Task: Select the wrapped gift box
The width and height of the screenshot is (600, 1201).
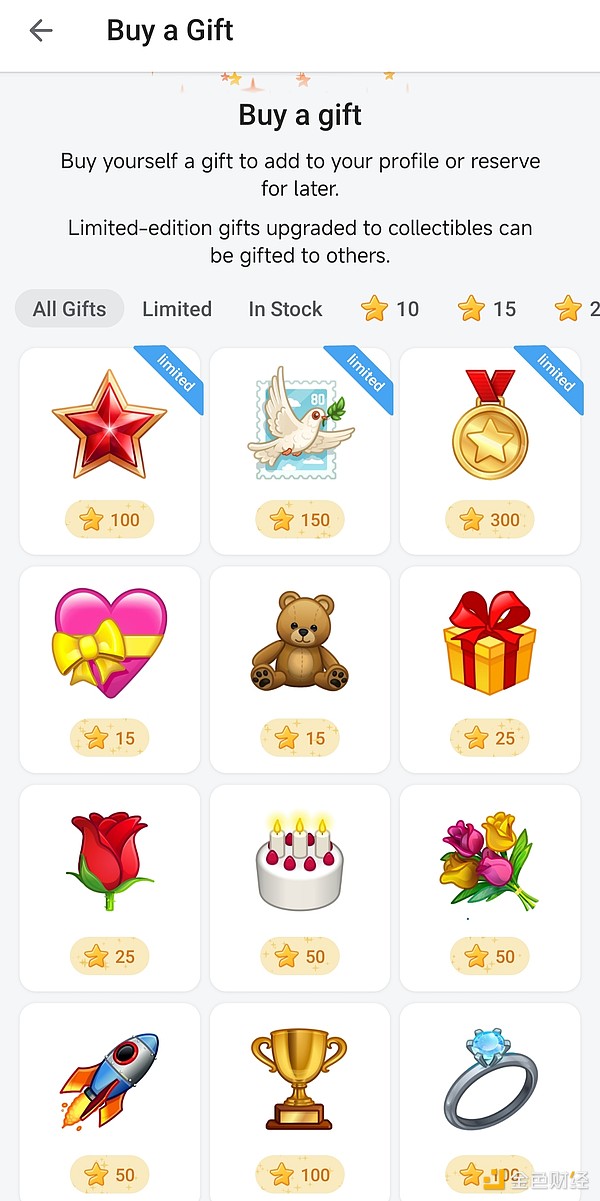Action: point(490,668)
